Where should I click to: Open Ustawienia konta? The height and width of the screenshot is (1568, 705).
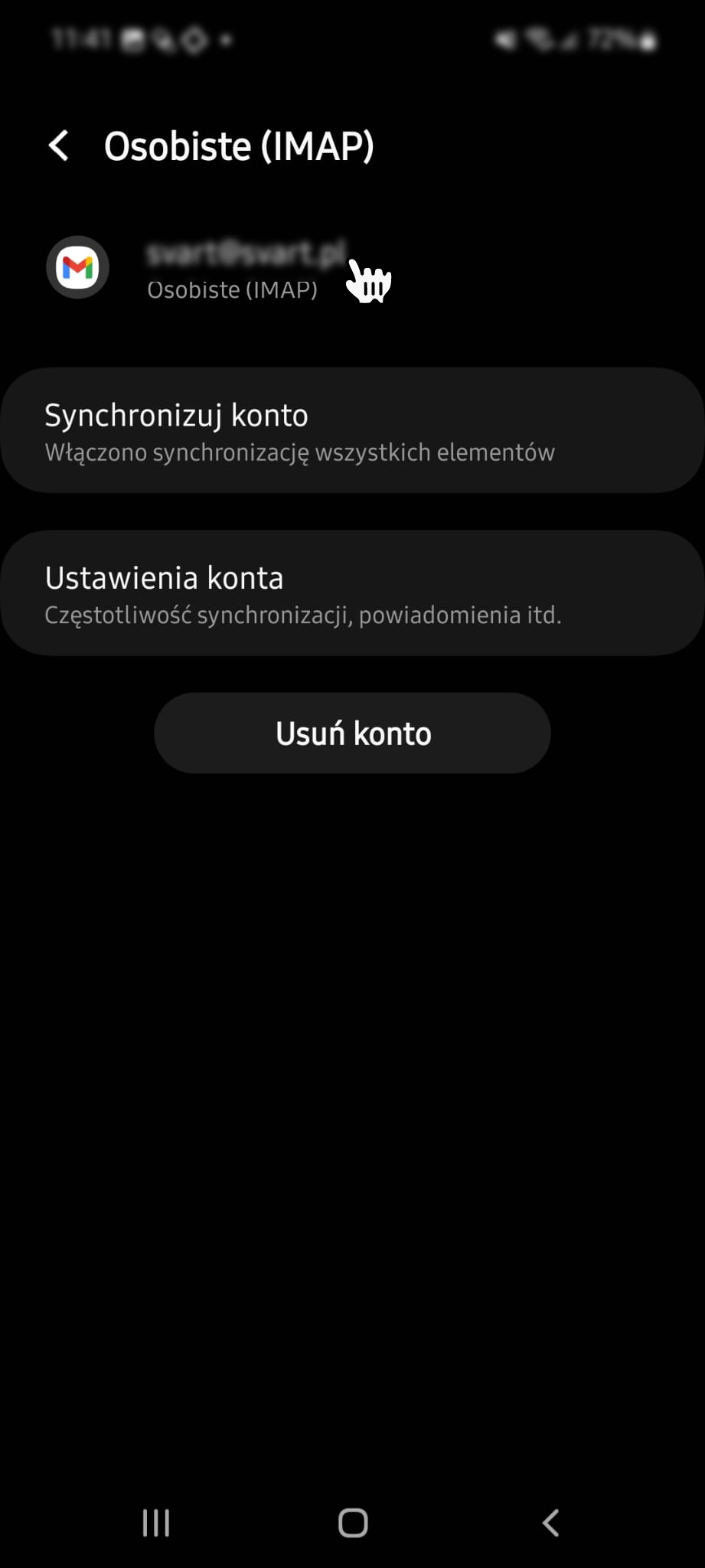click(x=352, y=593)
